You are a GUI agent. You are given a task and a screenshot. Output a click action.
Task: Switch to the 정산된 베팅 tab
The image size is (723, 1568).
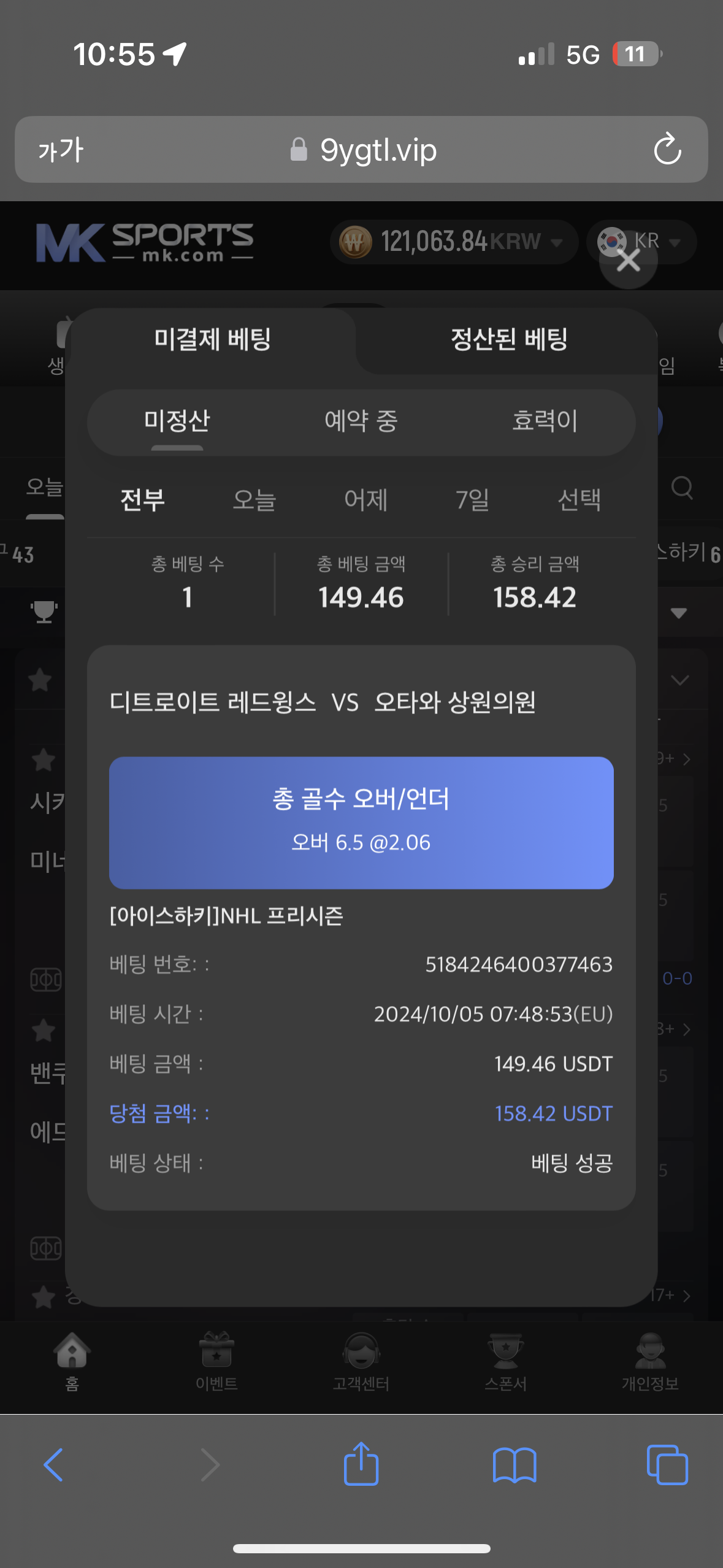click(x=508, y=339)
